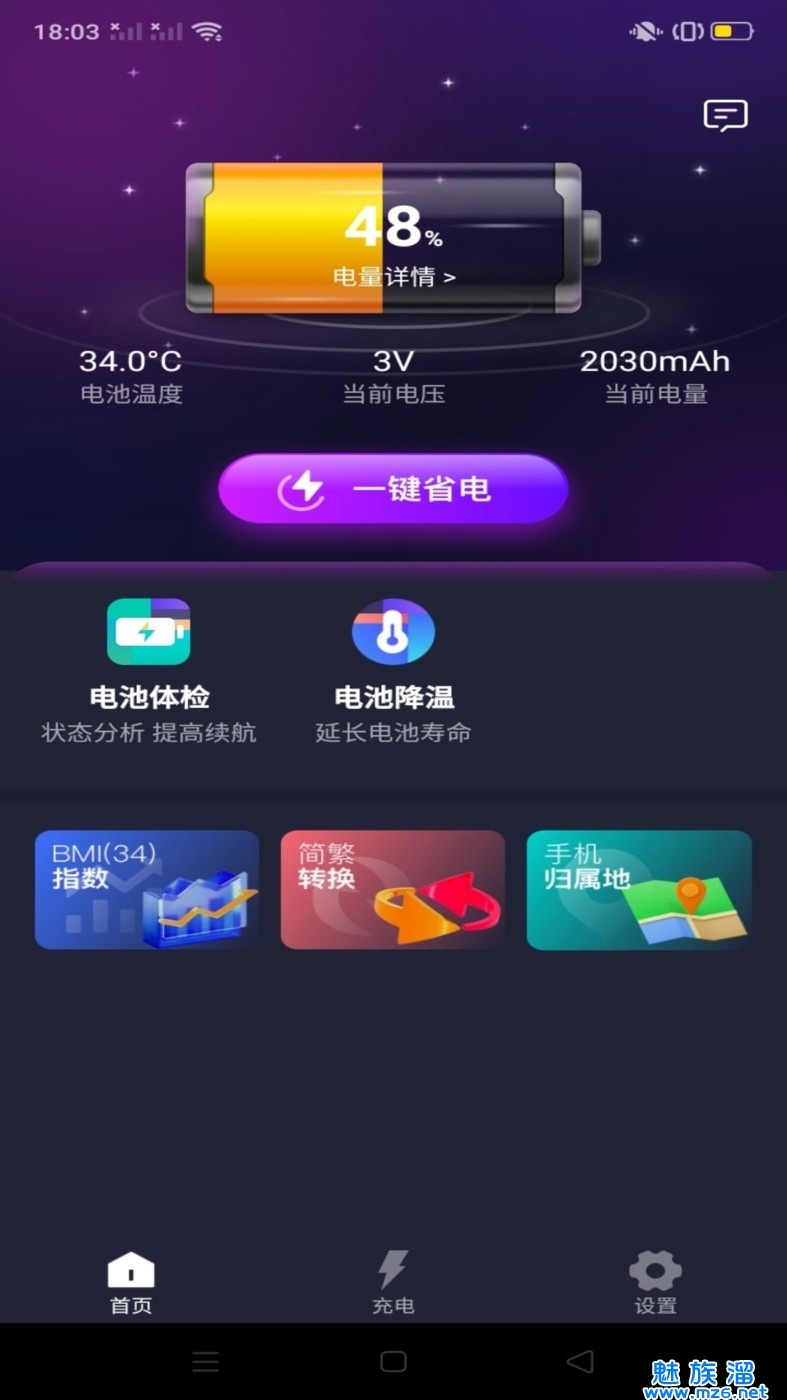Tap the 一键省电 button
787x1400 pixels.
pos(393,489)
